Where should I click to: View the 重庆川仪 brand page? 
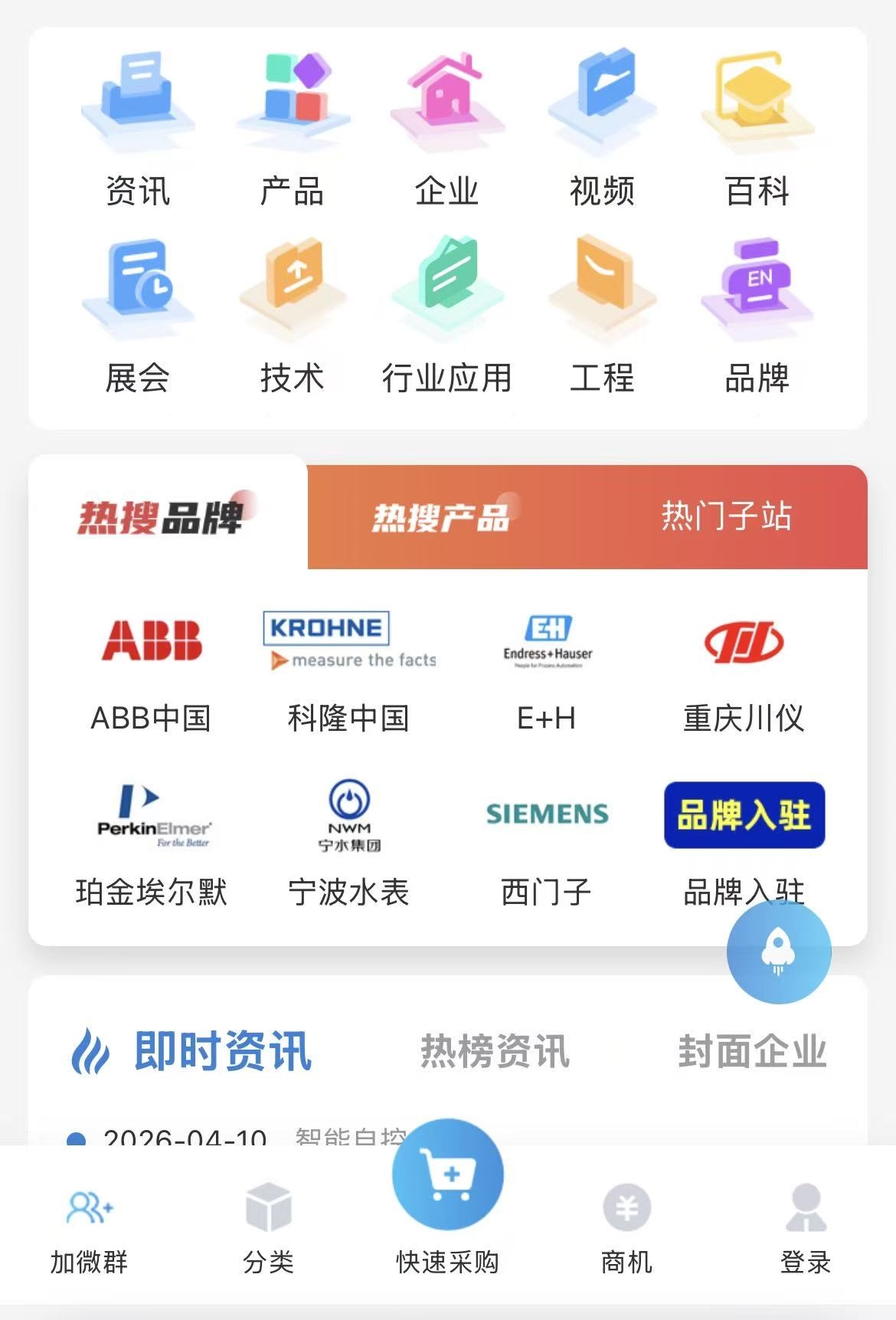coord(744,670)
